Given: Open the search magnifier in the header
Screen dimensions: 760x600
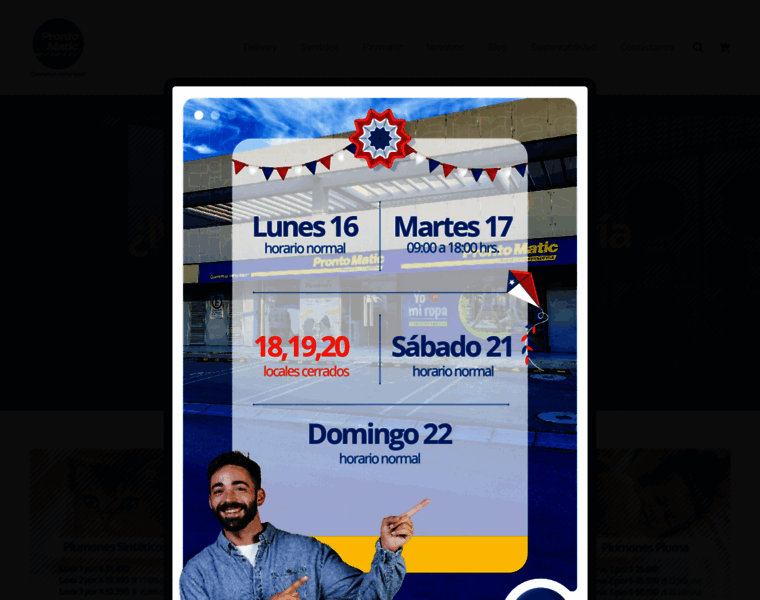Looking at the screenshot, I should point(697,47).
